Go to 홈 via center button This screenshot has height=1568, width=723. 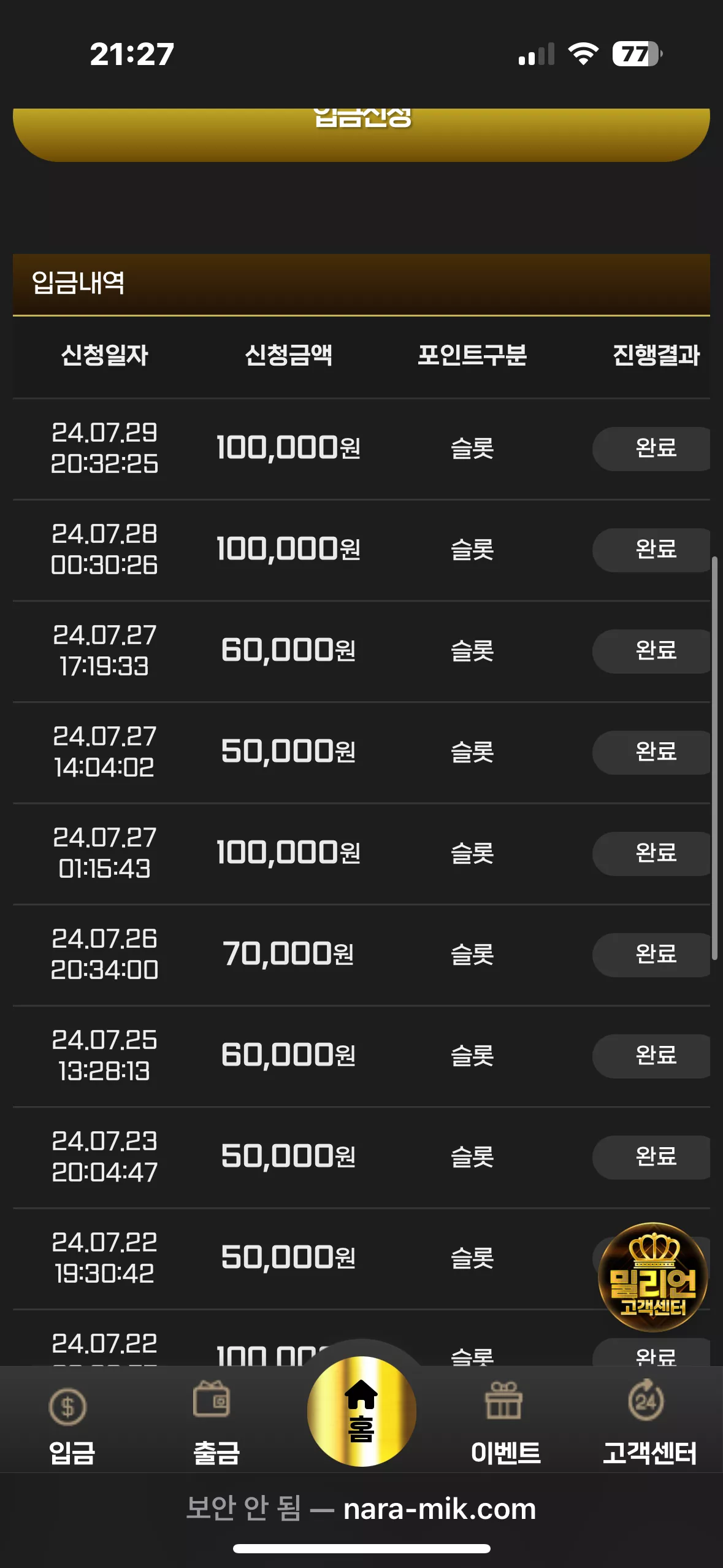[x=362, y=1411]
